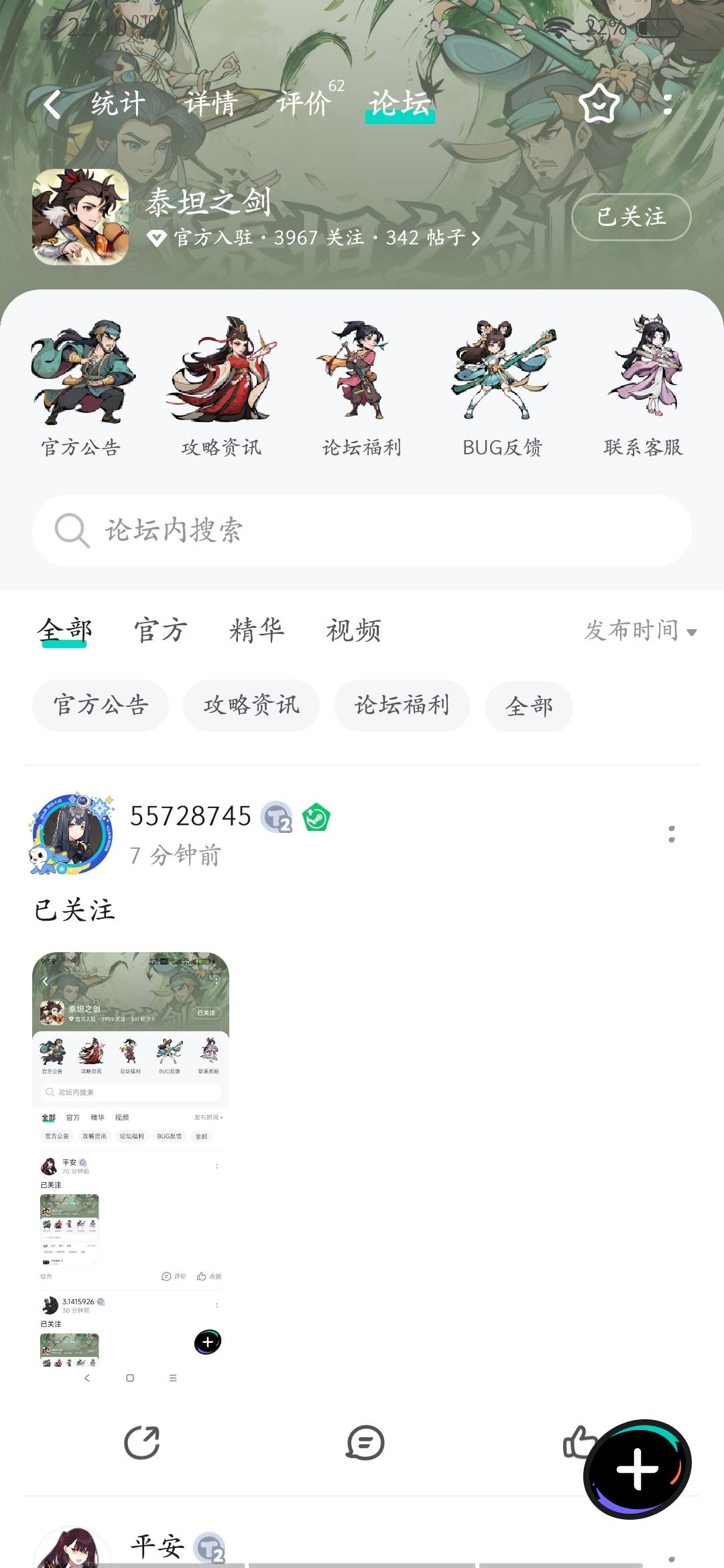This screenshot has height=1568, width=724.
Task: Tap the 论坛内搜索 search field
Action: [x=362, y=530]
